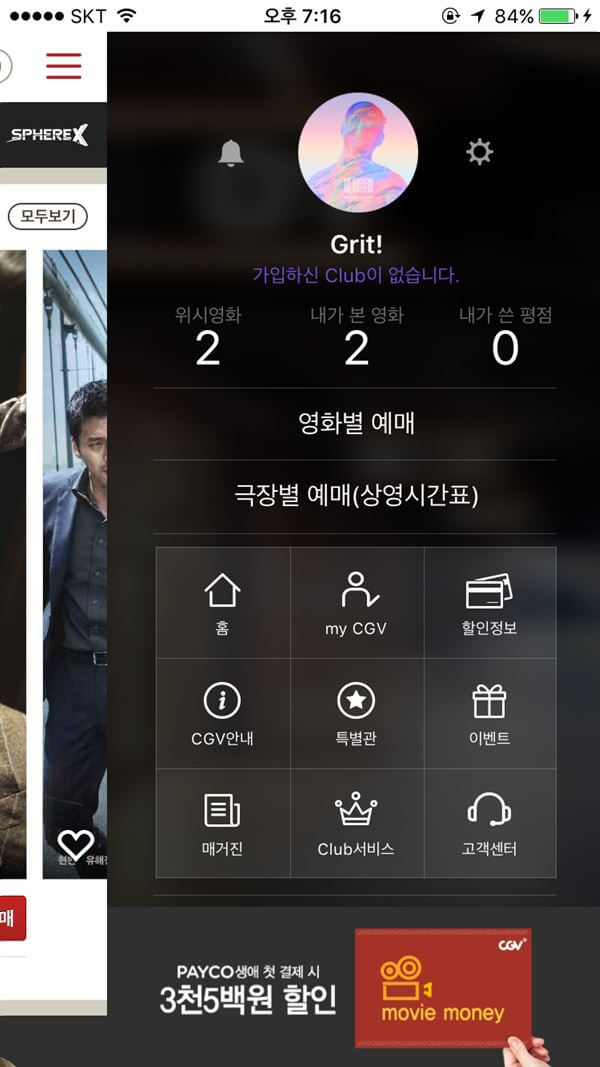Open 극장별 예매(상영시간표)

tap(356, 496)
